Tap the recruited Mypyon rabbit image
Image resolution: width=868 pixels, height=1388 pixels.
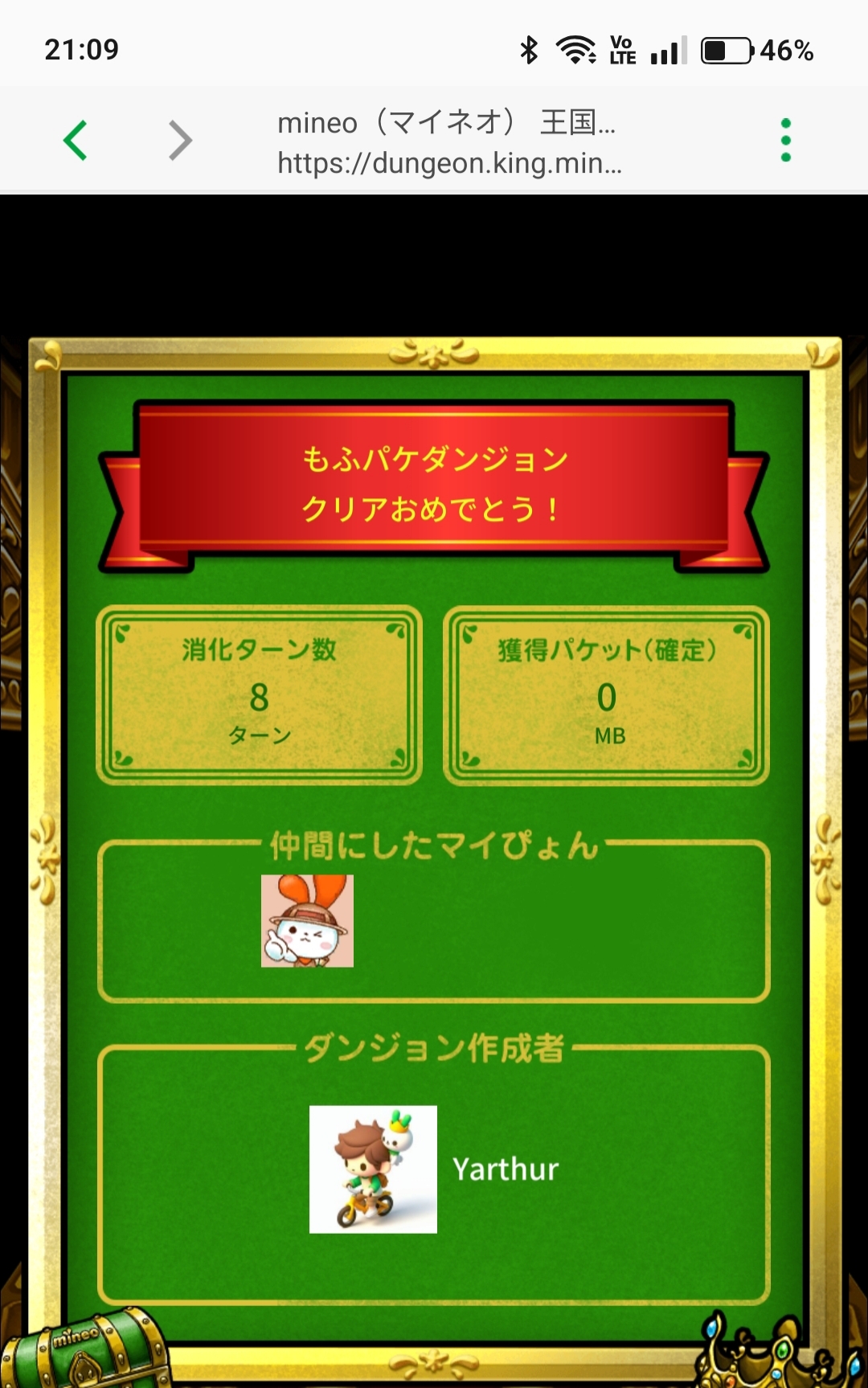pos(307,920)
